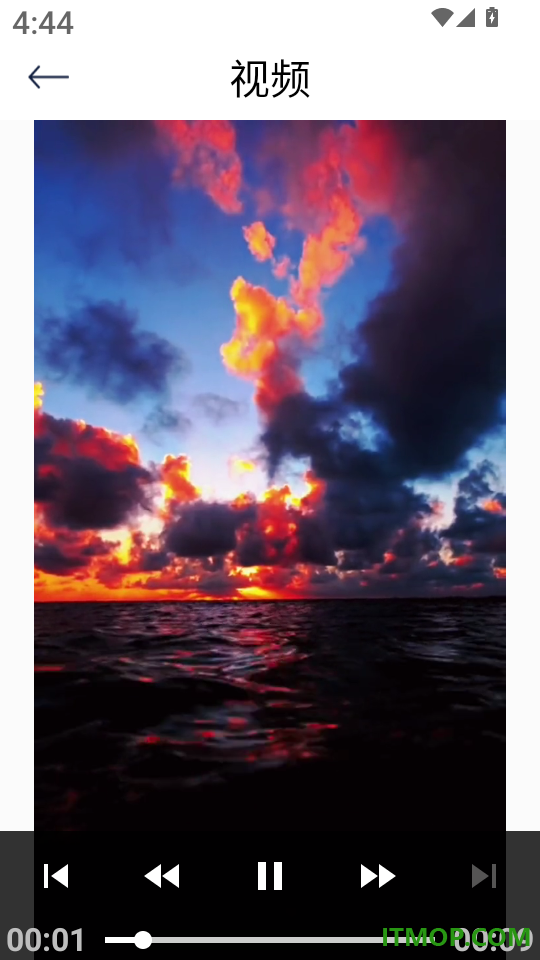Skip to the previous video
The height and width of the screenshot is (960, 540).
click(x=56, y=876)
